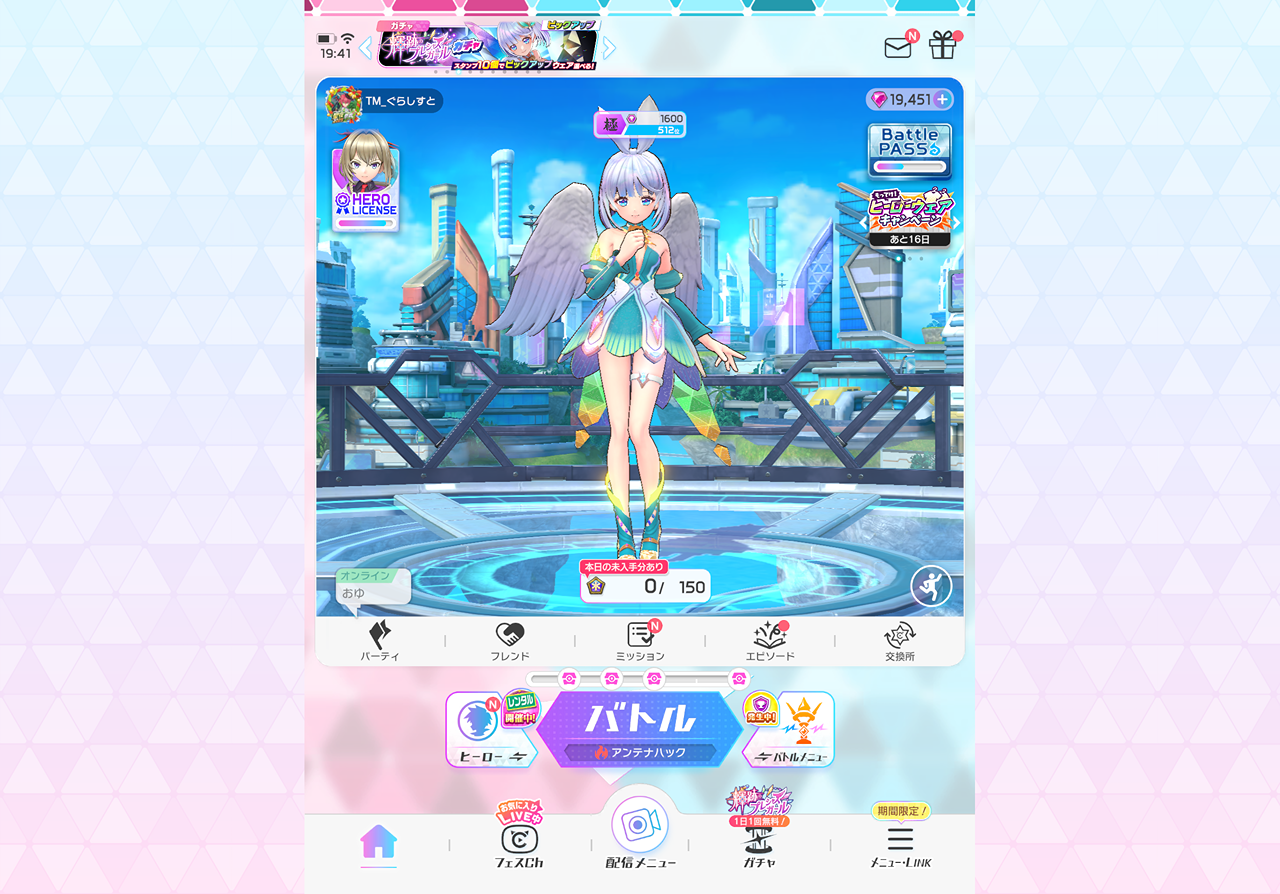This screenshot has width=1280, height=894.
Task: Show next banner with right arrow
Action: 609,47
